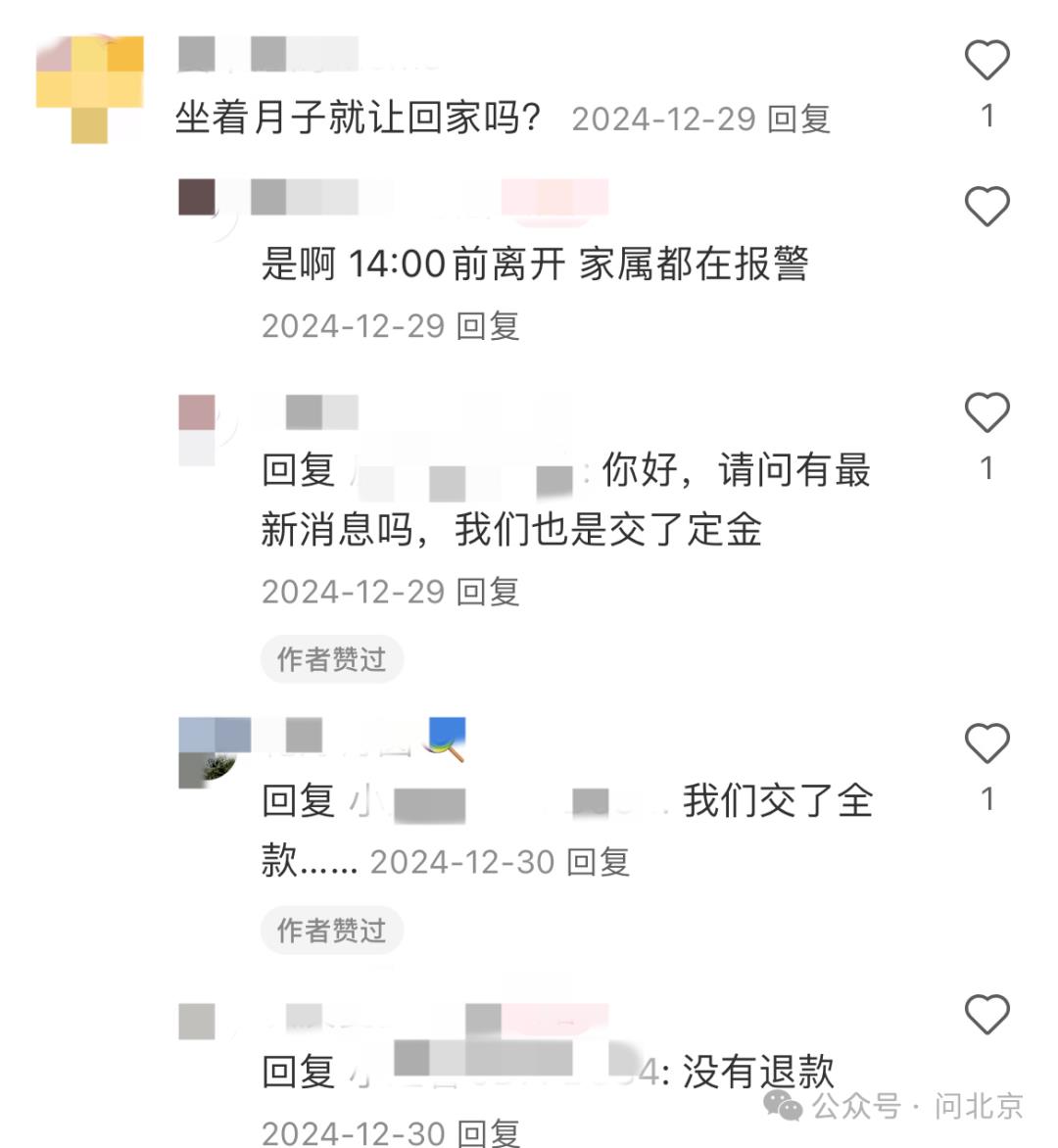Viewport: 1058px width, 1148px height.
Task: Reply to the 家属都在报警 comment
Action: click(x=488, y=326)
